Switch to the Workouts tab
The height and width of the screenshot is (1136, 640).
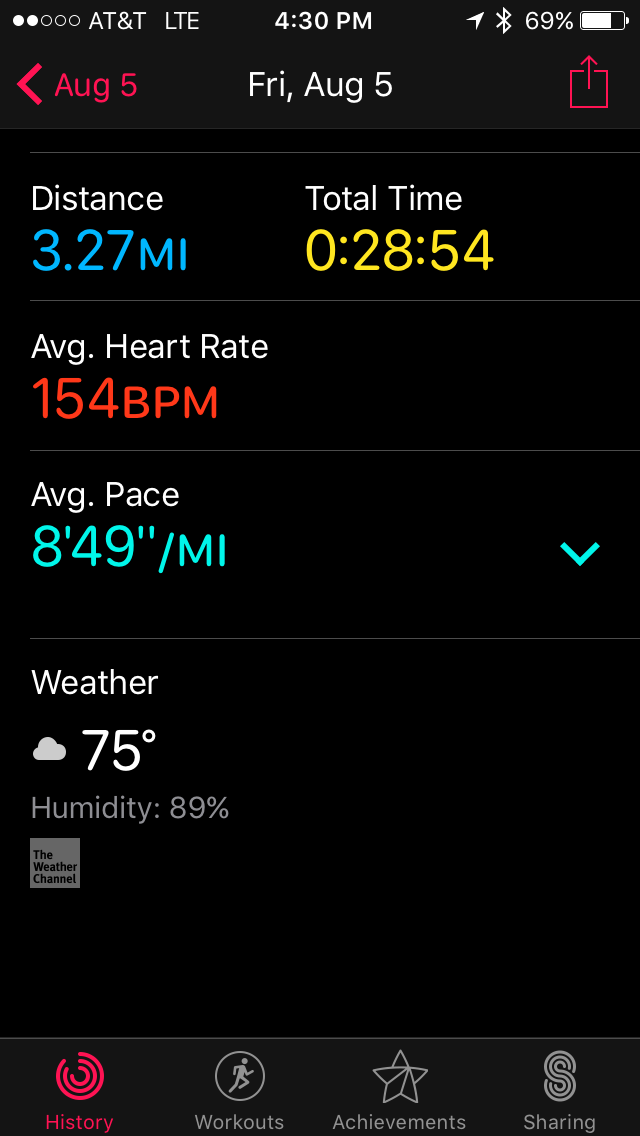(239, 1090)
